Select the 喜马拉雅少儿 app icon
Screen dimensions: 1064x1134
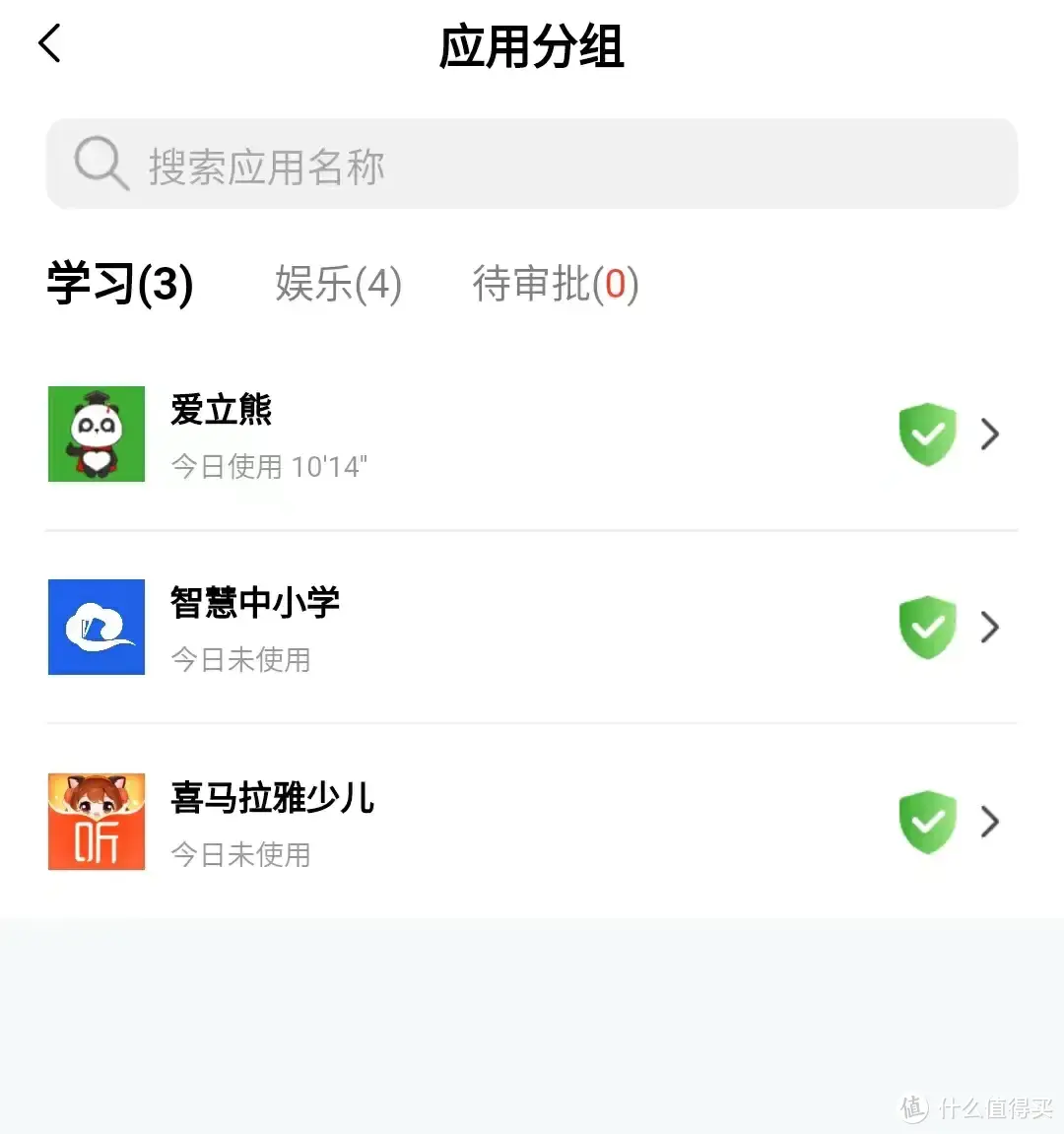pyautogui.click(x=96, y=822)
